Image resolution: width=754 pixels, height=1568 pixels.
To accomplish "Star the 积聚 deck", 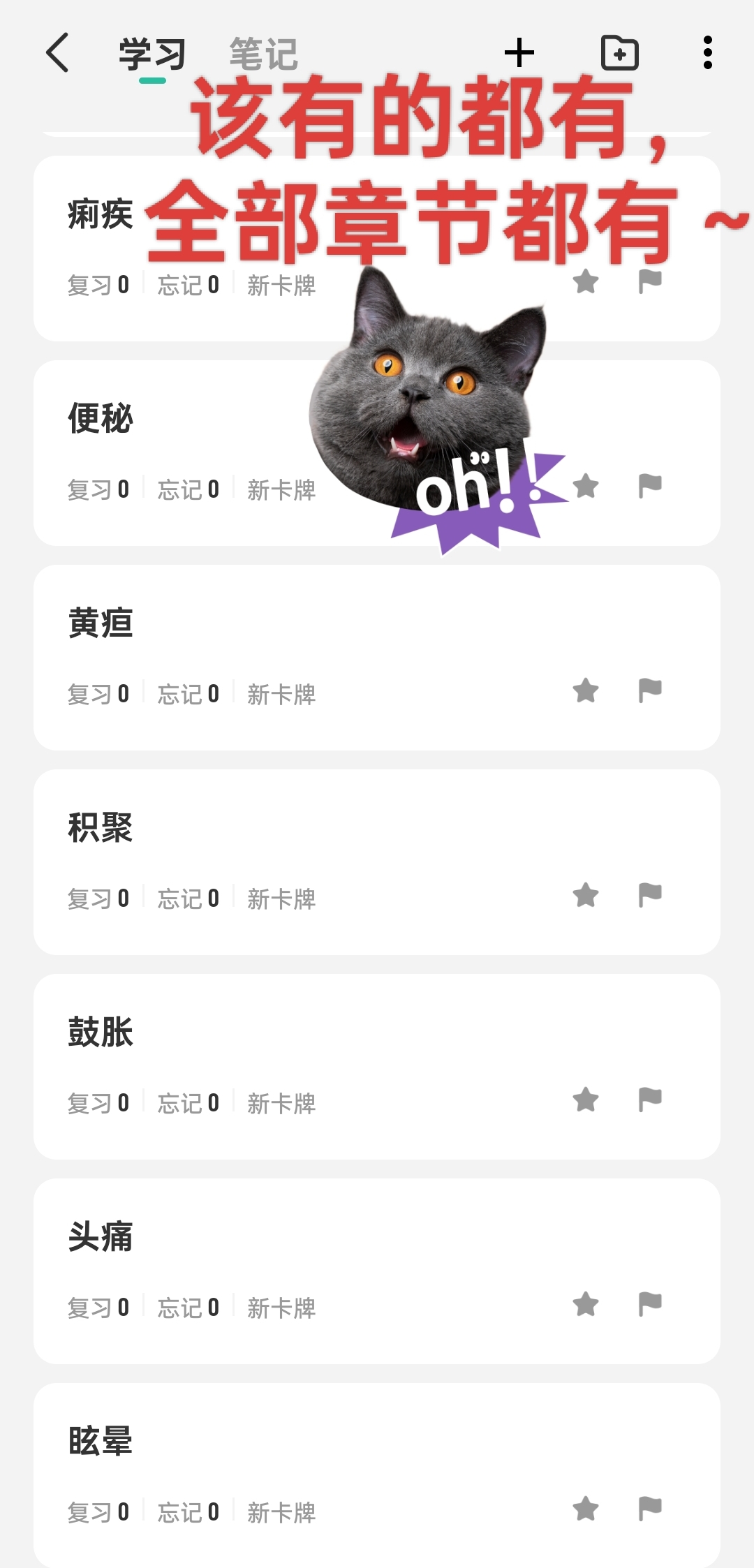I will [x=586, y=896].
